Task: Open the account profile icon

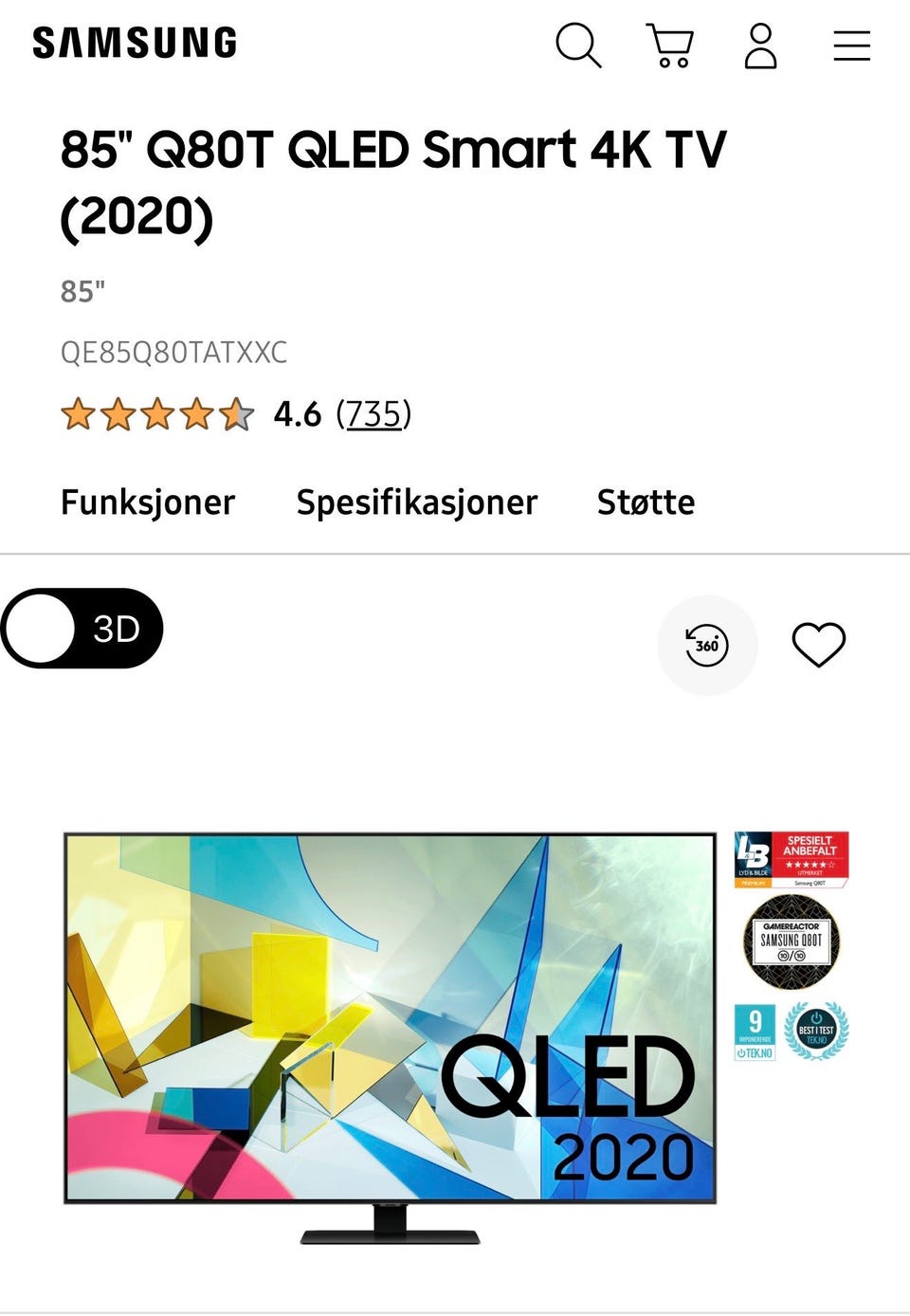Action: click(x=761, y=44)
